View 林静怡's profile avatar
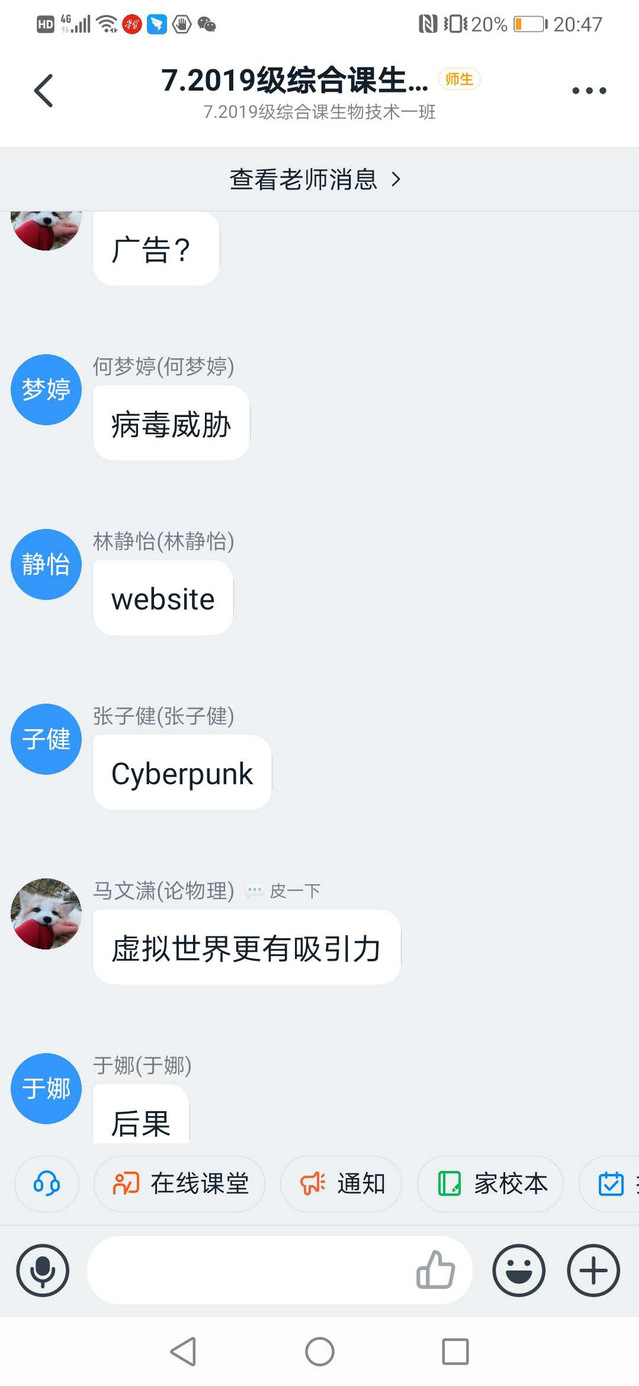The height and width of the screenshot is (1386, 639). pyautogui.click(x=46, y=564)
